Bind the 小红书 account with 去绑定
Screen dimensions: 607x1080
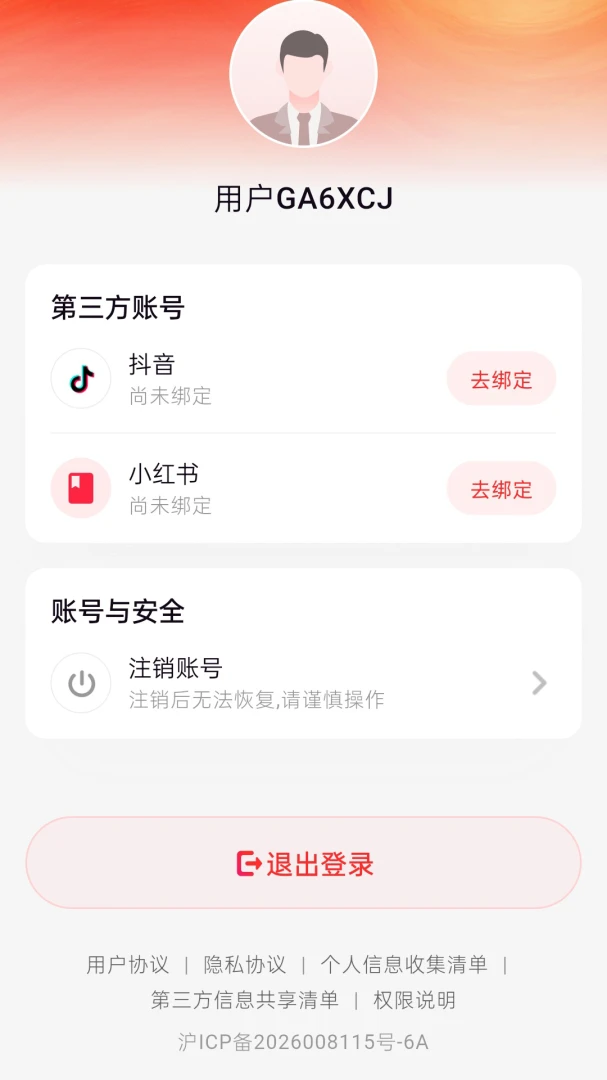click(x=502, y=488)
